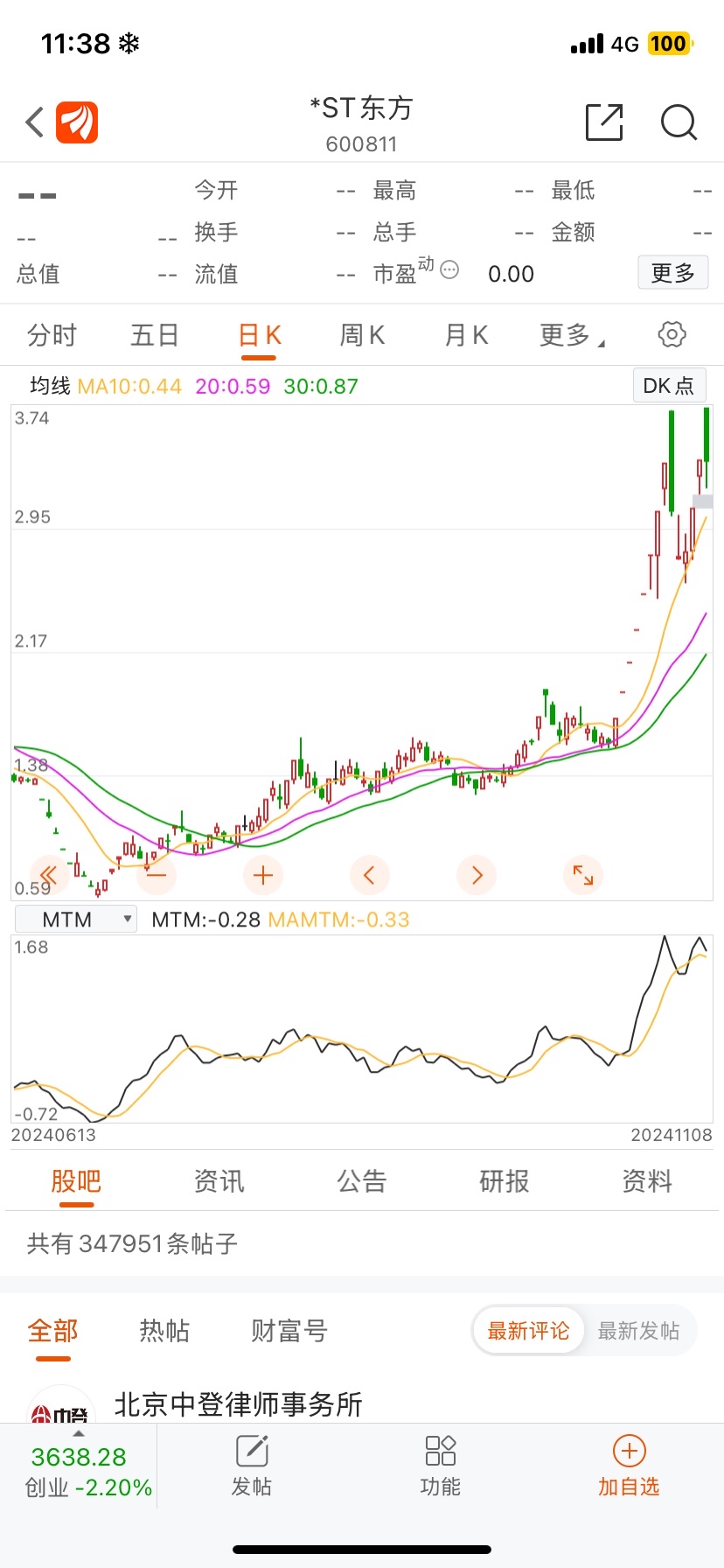Image resolution: width=724 pixels, height=1568 pixels.
Task: Tap the DK点 button
Action: click(669, 386)
